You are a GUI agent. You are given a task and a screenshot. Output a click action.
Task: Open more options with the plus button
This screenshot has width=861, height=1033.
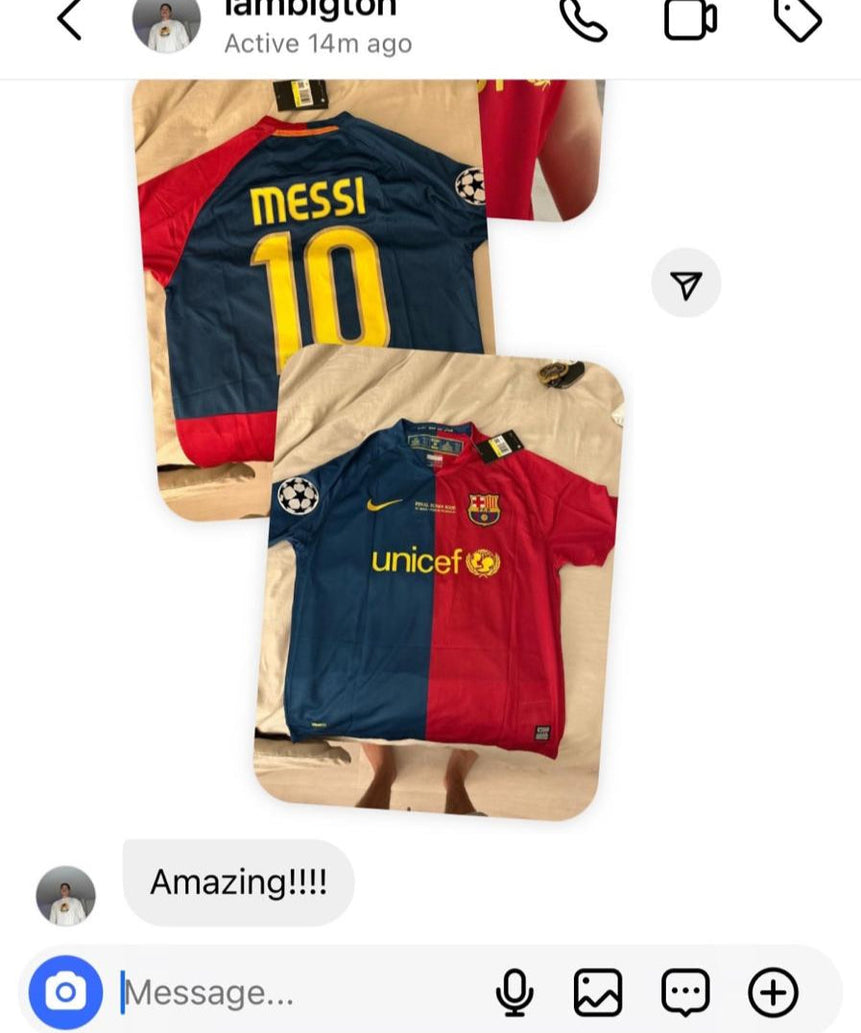tap(773, 993)
